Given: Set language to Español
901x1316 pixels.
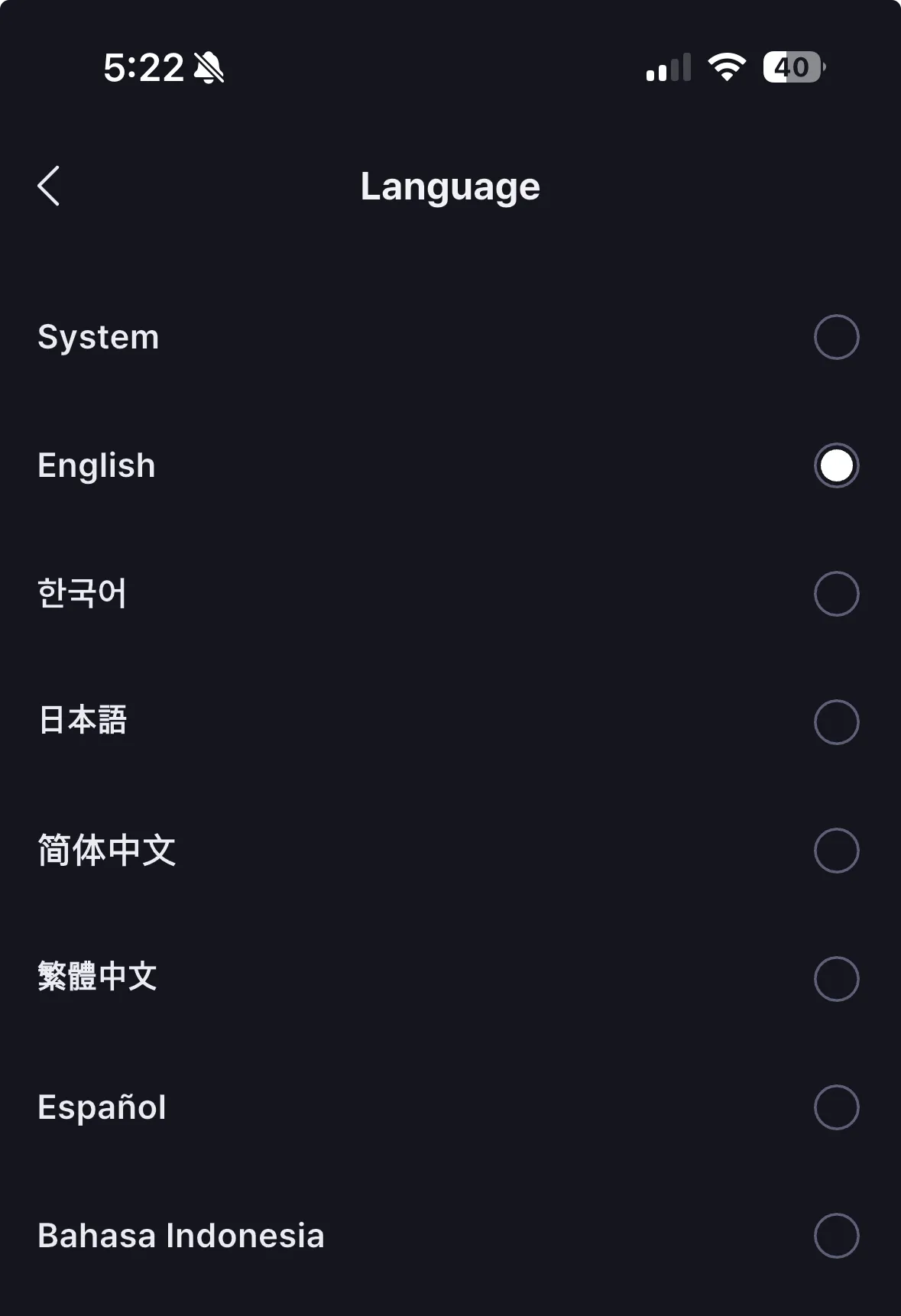Looking at the screenshot, I should pos(836,1107).
